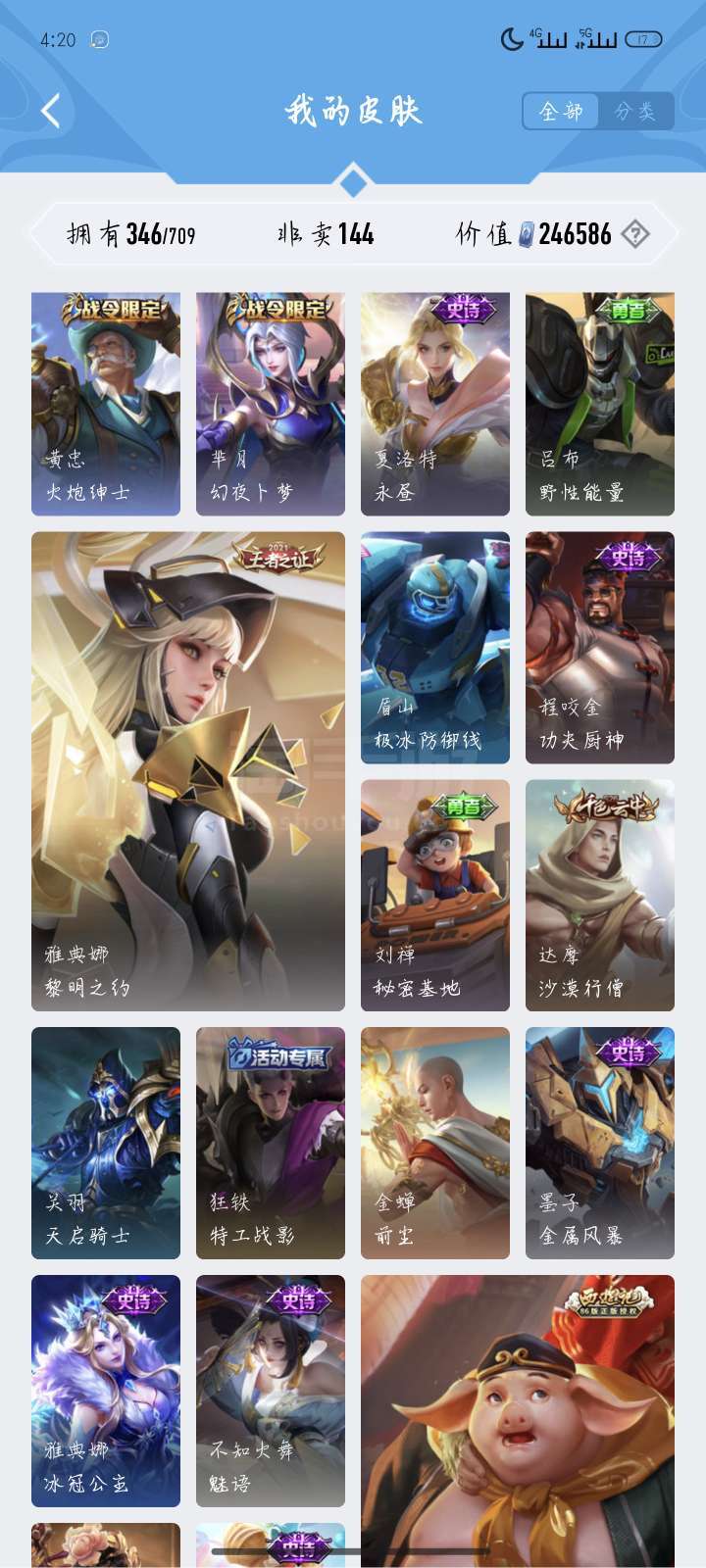Open the 墨子 金属风暴 skin
This screenshot has width=706, height=1568.
pyautogui.click(x=600, y=1143)
